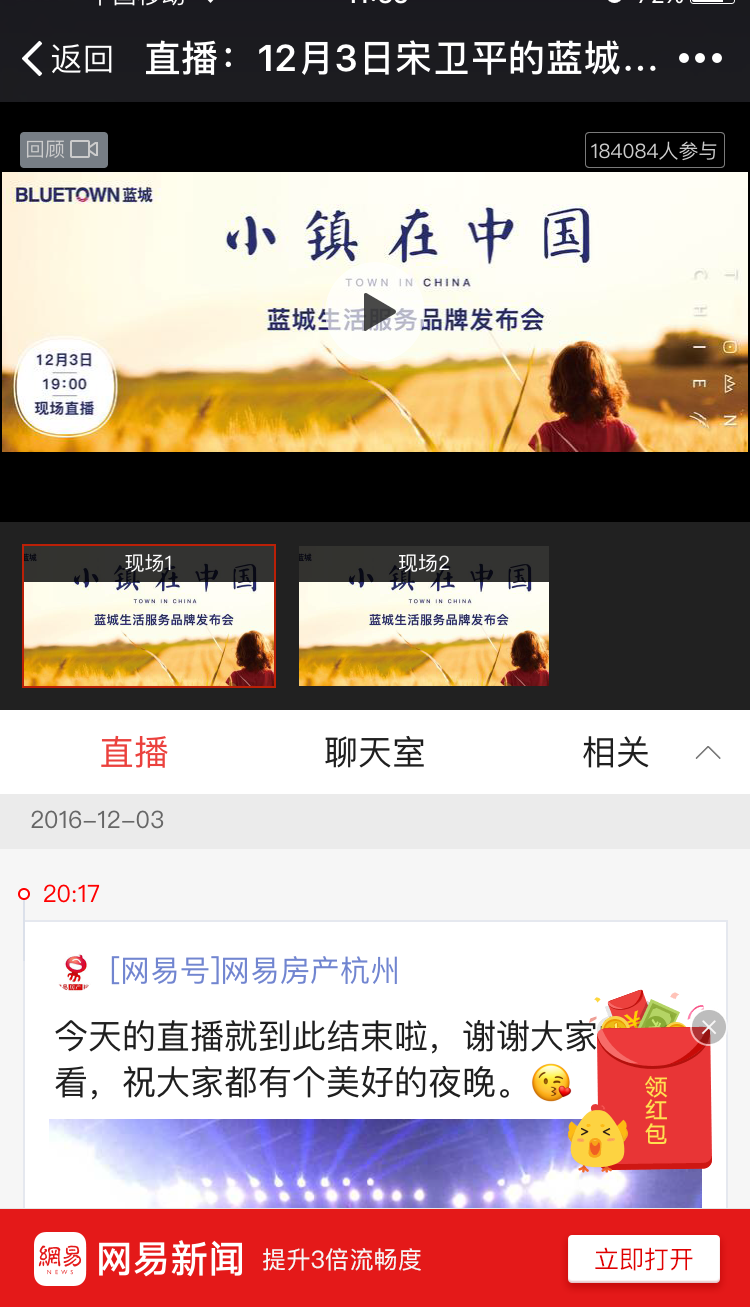
Task: Select the 现场1 video feed
Action: pos(149,616)
